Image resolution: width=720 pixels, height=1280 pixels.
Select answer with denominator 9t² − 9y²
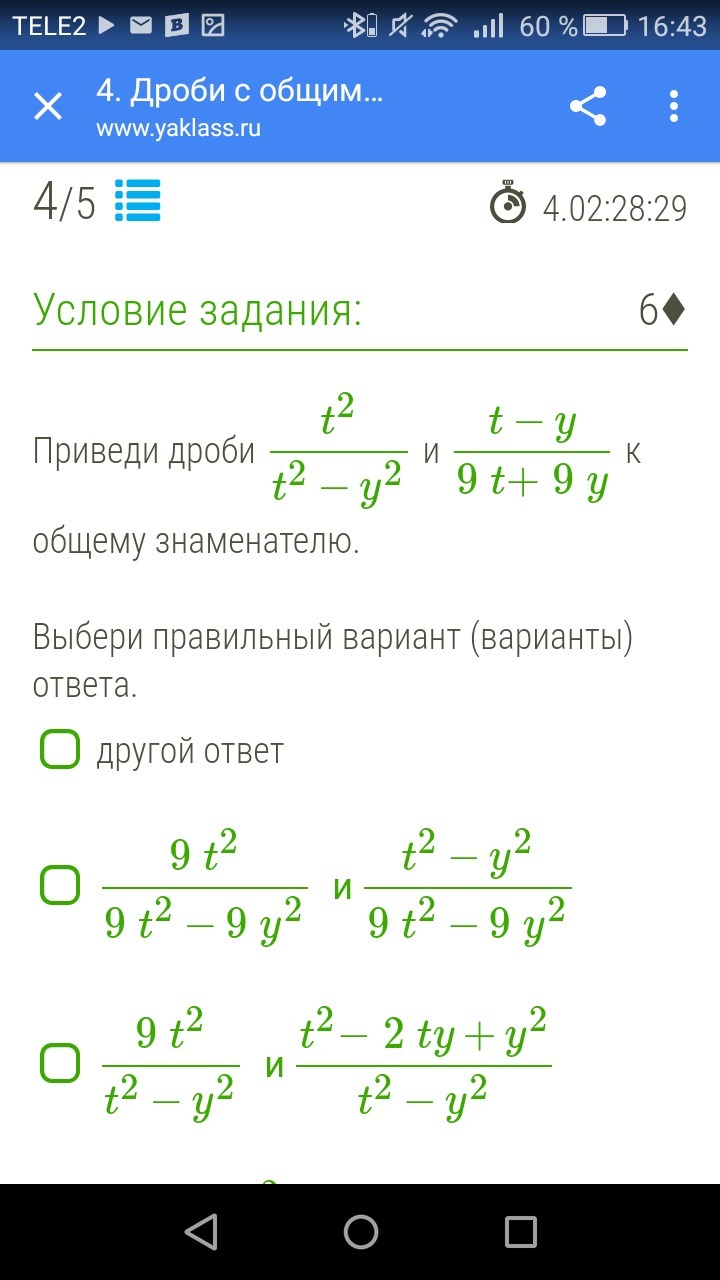60,885
